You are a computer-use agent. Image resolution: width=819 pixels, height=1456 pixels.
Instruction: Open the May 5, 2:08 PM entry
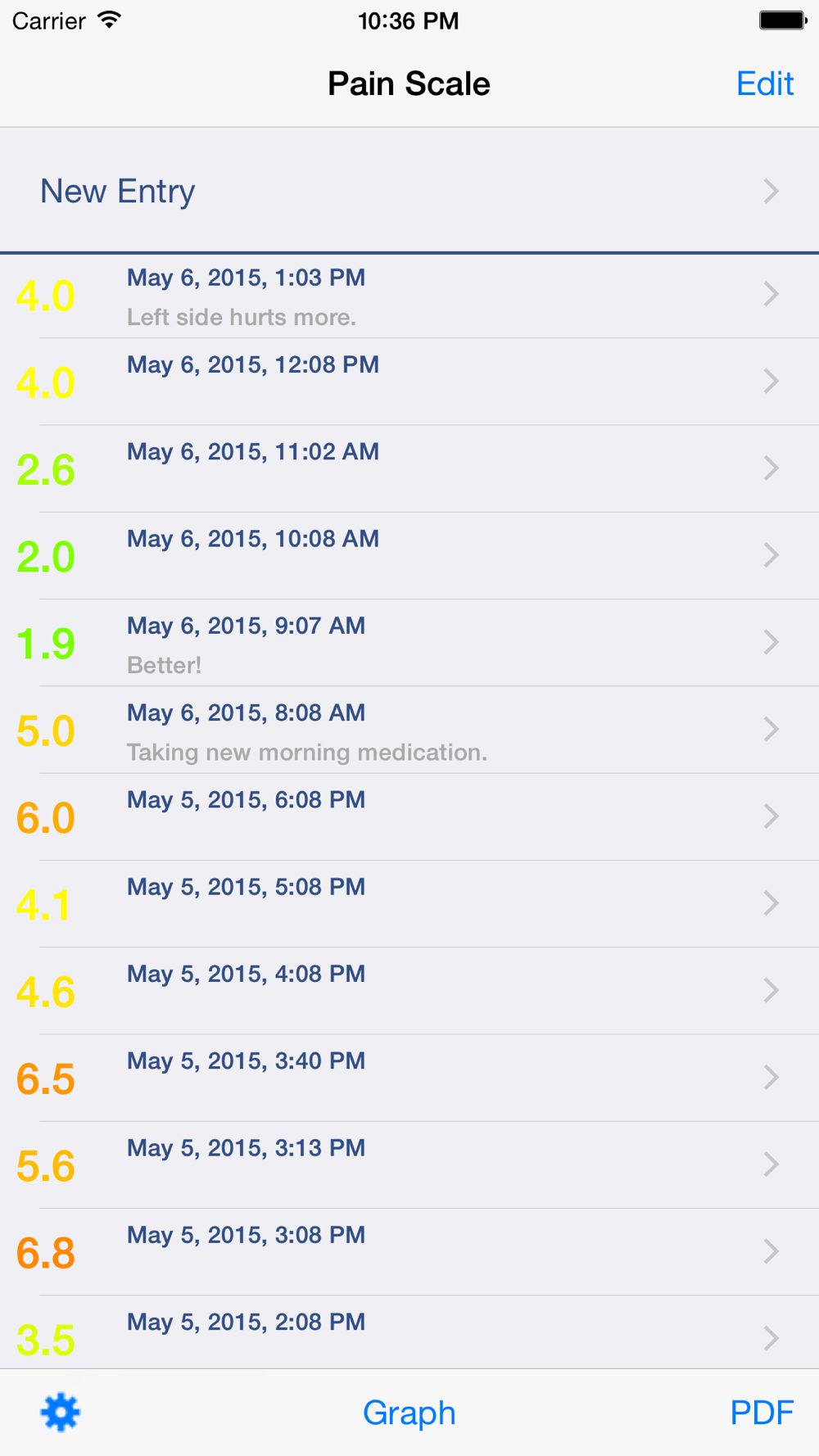click(x=409, y=1332)
